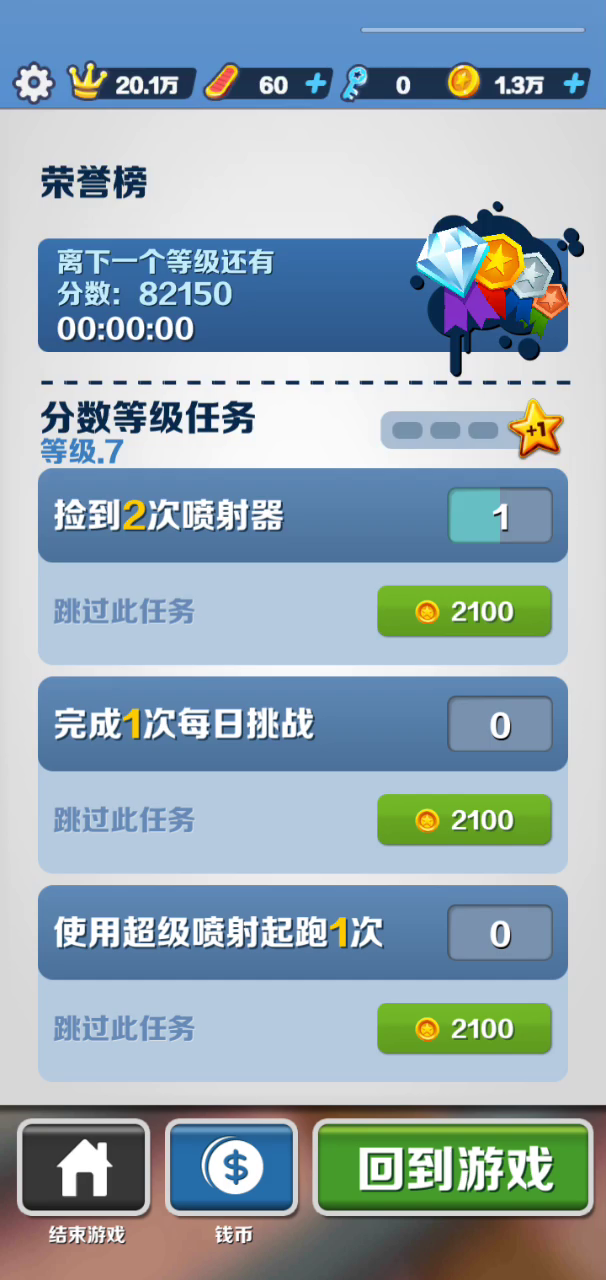Viewport: 606px width, 1280px height.
Task: Skip the super jetpack start task for 2100
Action: pos(464,1029)
